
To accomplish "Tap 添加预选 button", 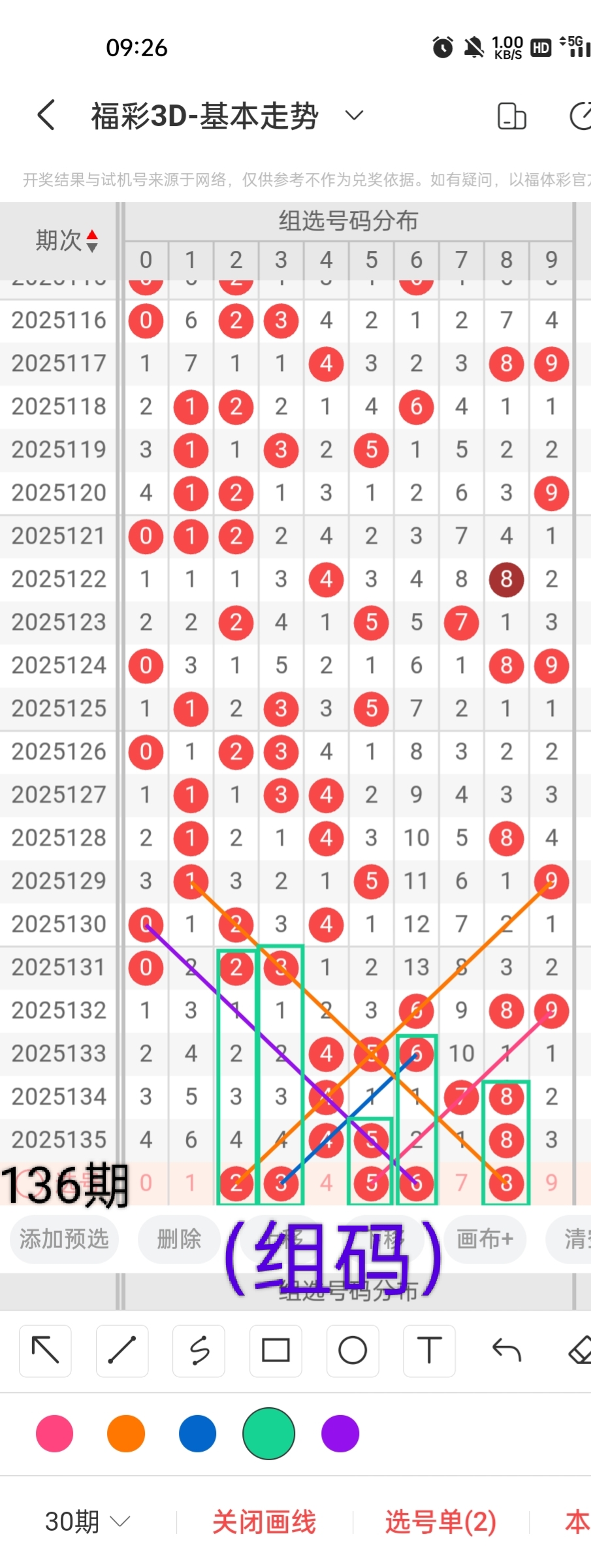I will (64, 1239).
